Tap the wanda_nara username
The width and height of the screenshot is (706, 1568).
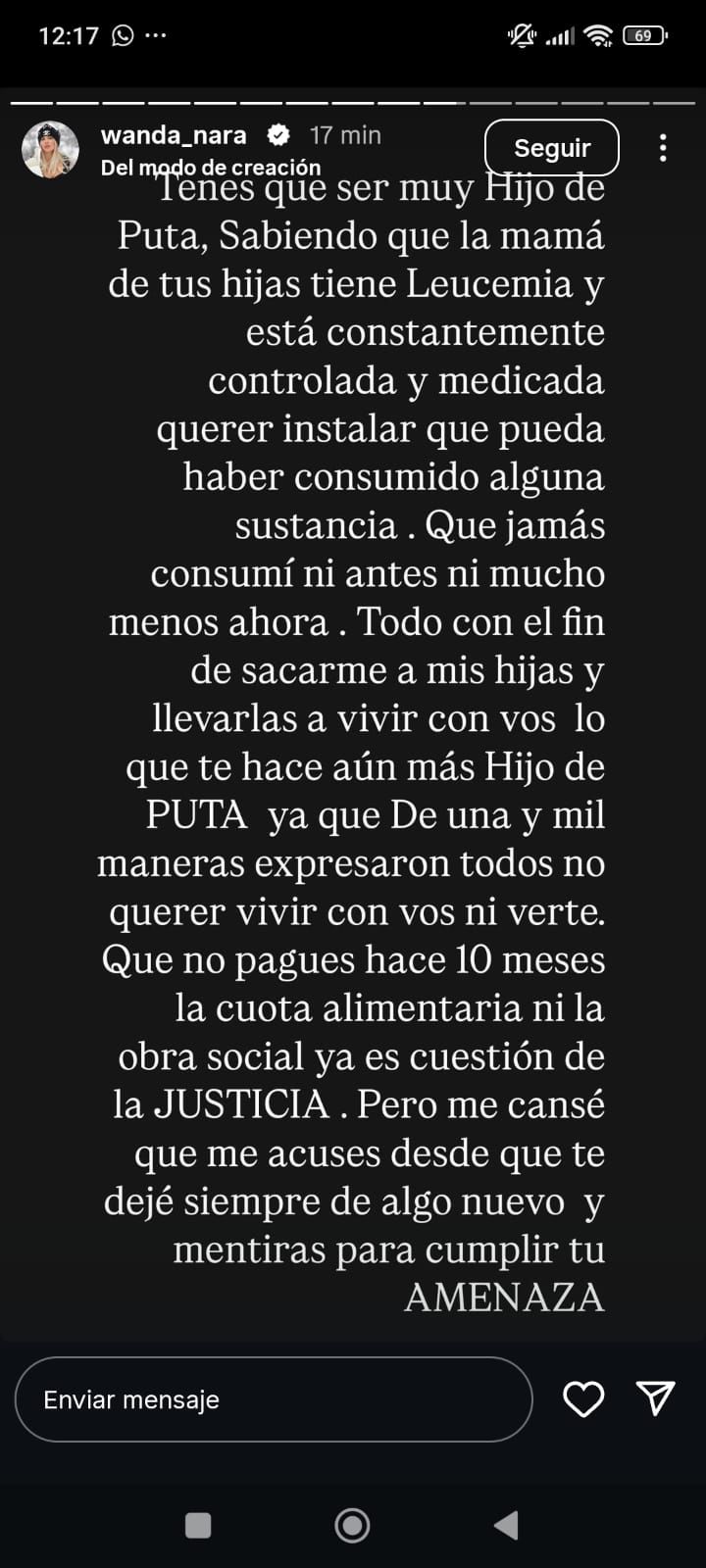(x=174, y=135)
